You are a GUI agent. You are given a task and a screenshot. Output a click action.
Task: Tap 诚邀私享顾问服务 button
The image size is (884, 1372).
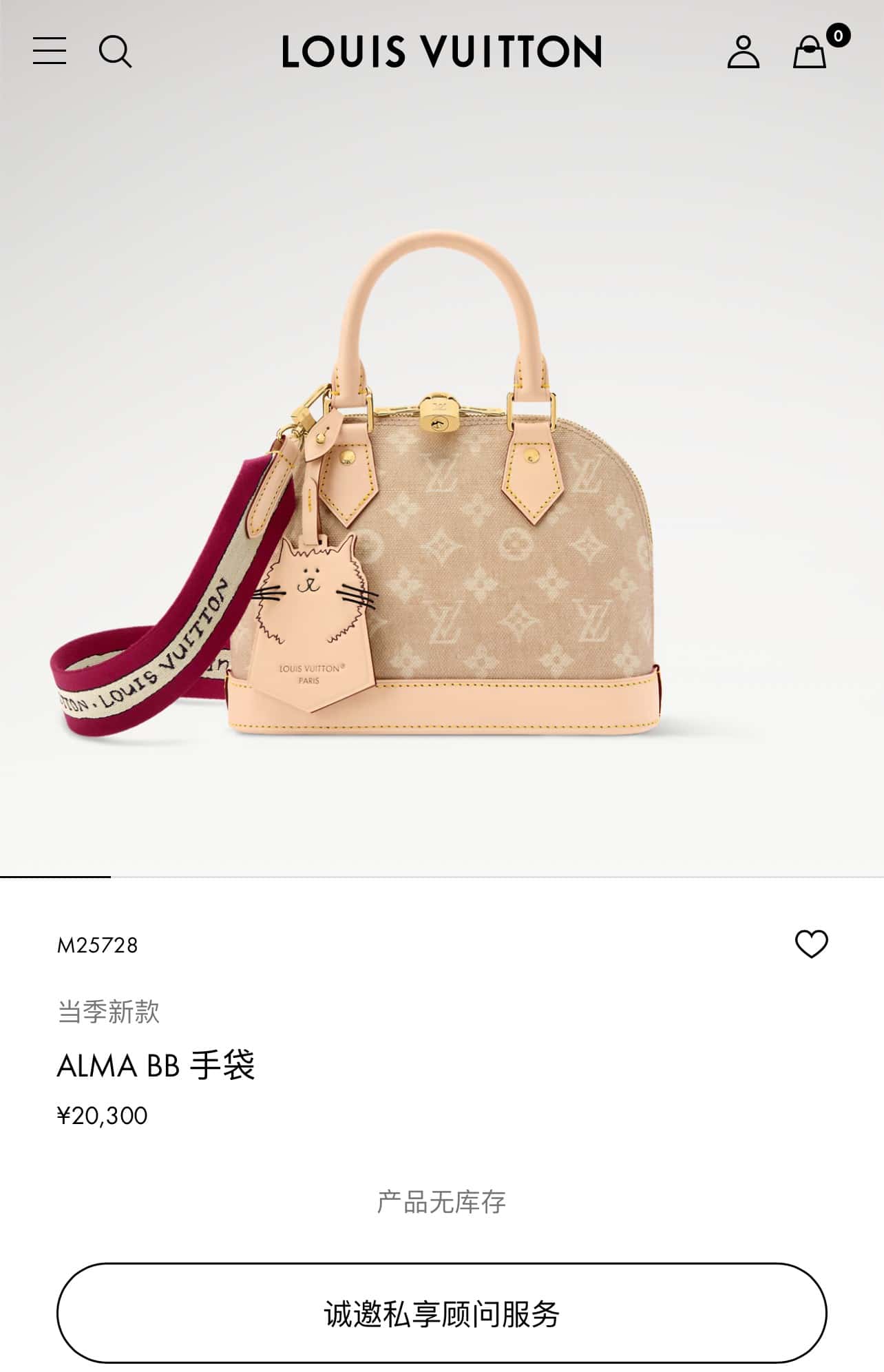click(x=441, y=1314)
